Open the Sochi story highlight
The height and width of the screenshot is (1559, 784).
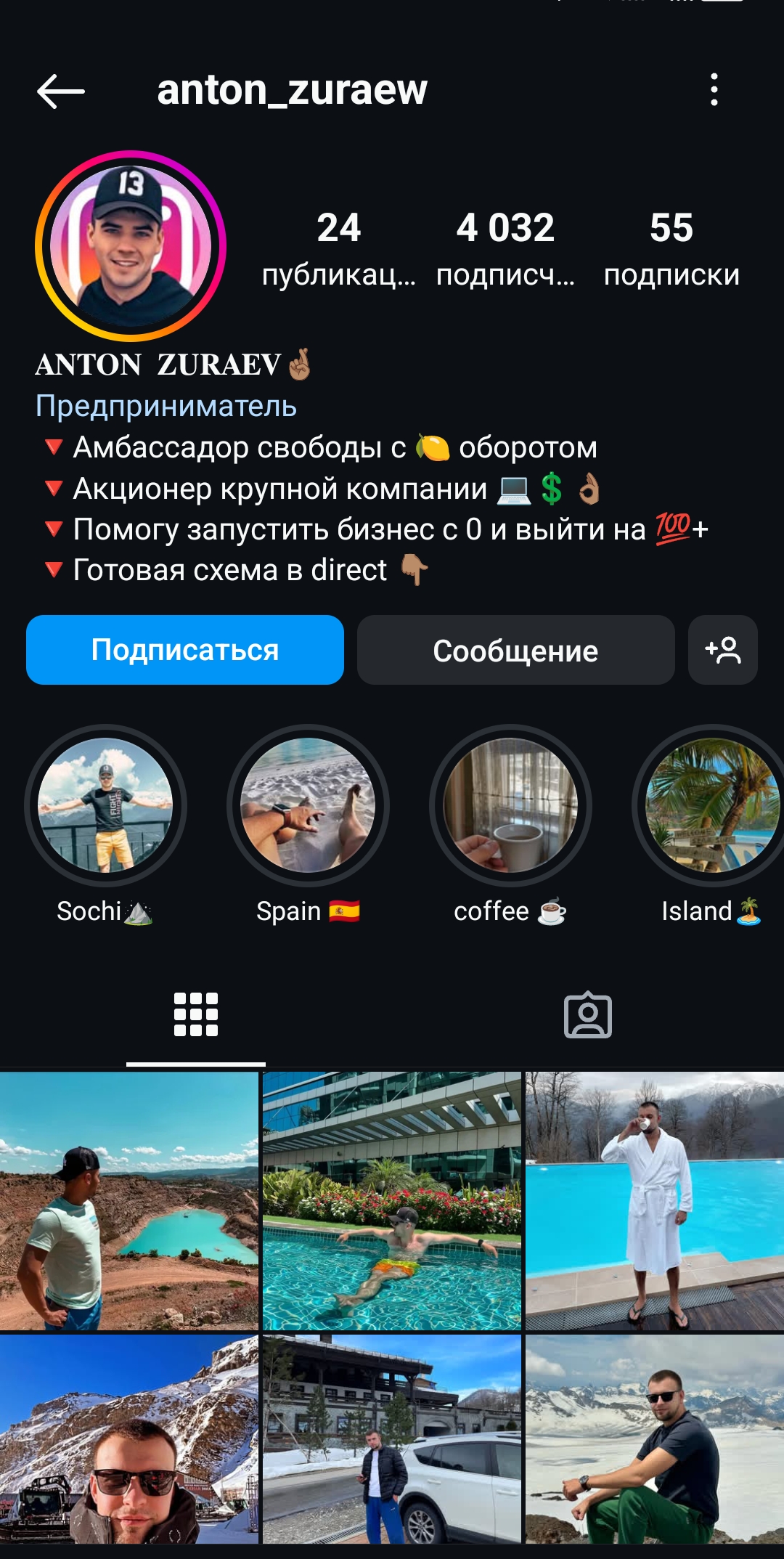pos(105,806)
